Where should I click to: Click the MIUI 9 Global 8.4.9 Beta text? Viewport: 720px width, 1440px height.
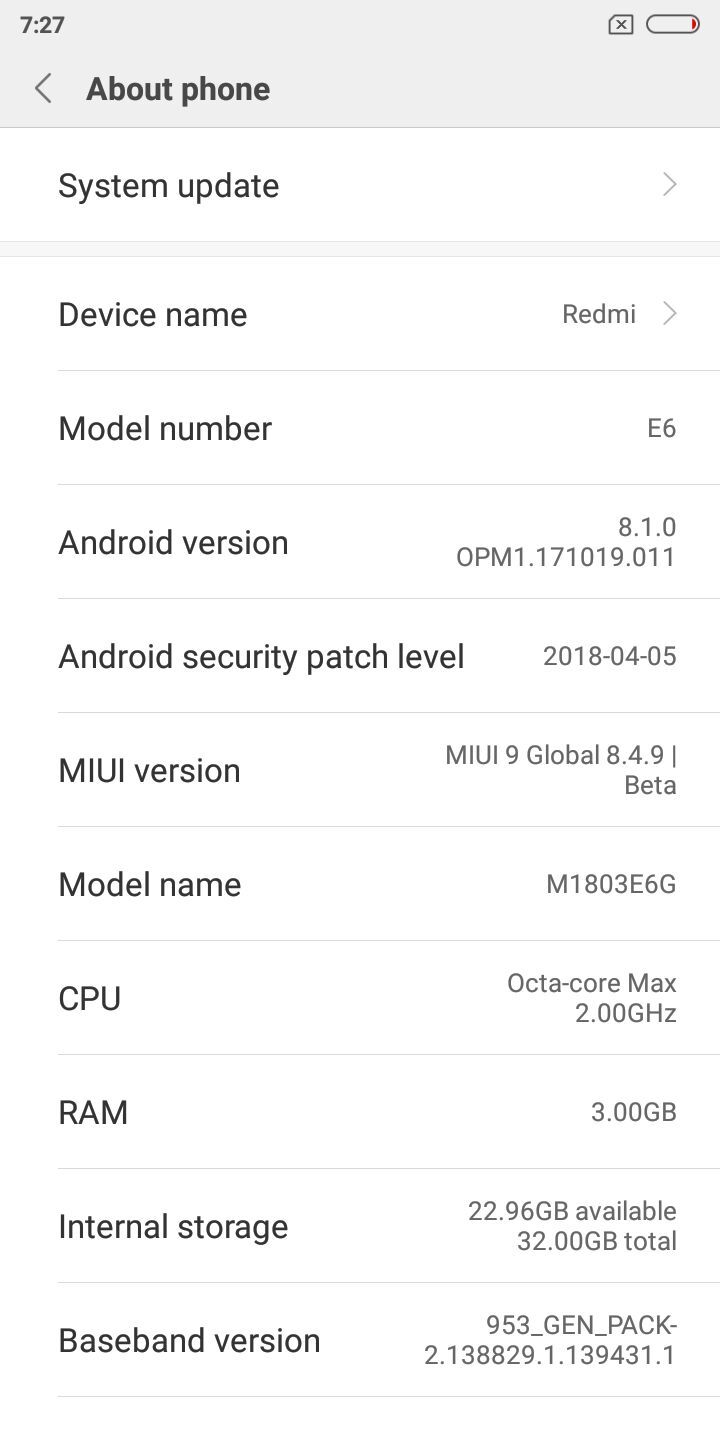pos(560,769)
